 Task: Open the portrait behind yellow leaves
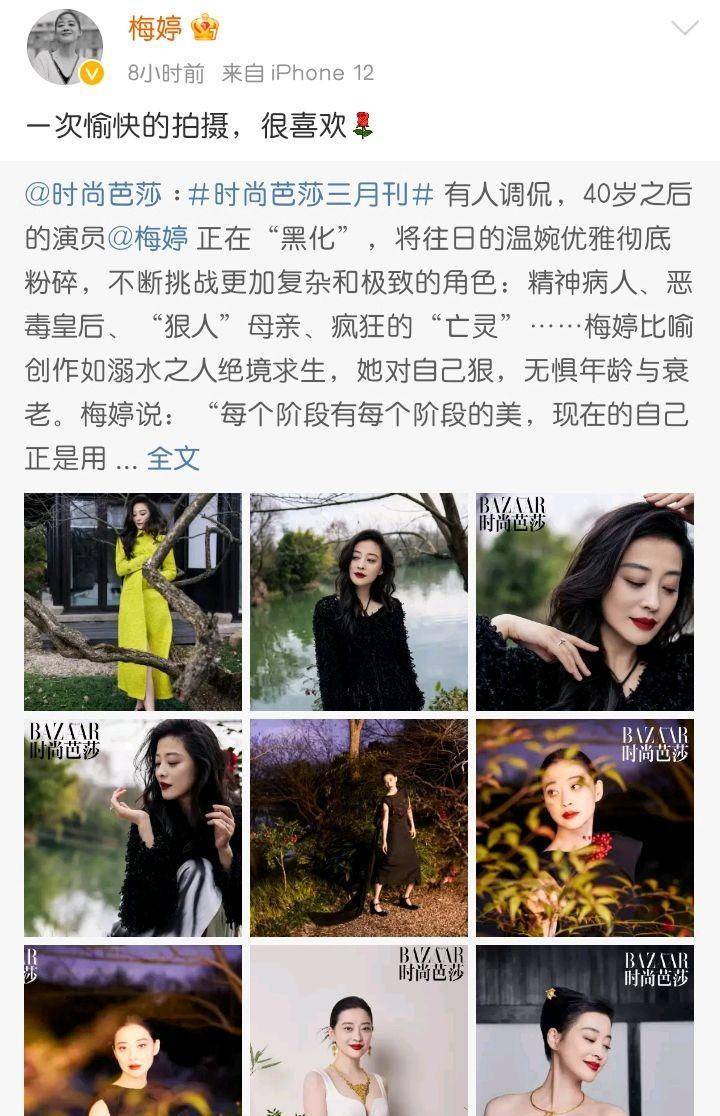click(585, 827)
